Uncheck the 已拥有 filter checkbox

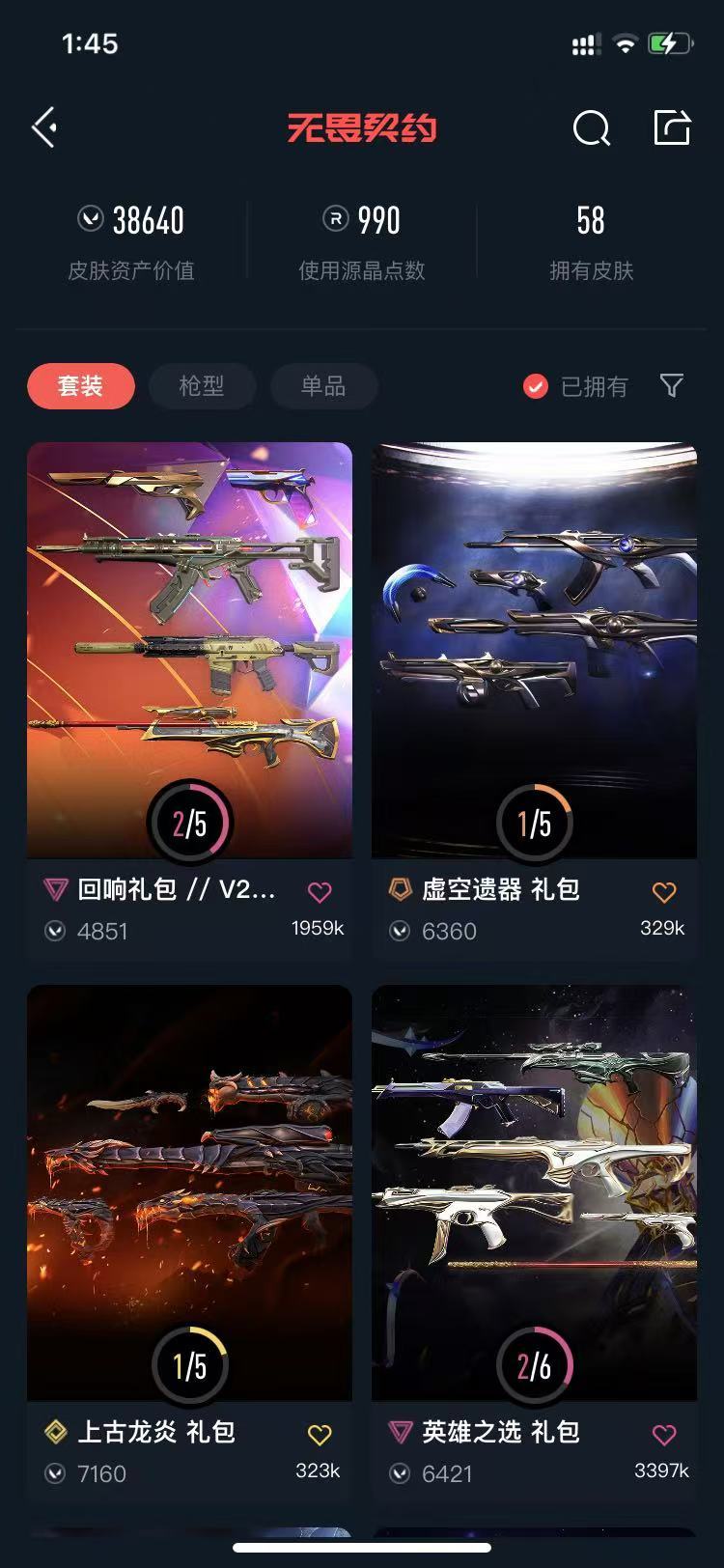pyautogui.click(x=536, y=386)
